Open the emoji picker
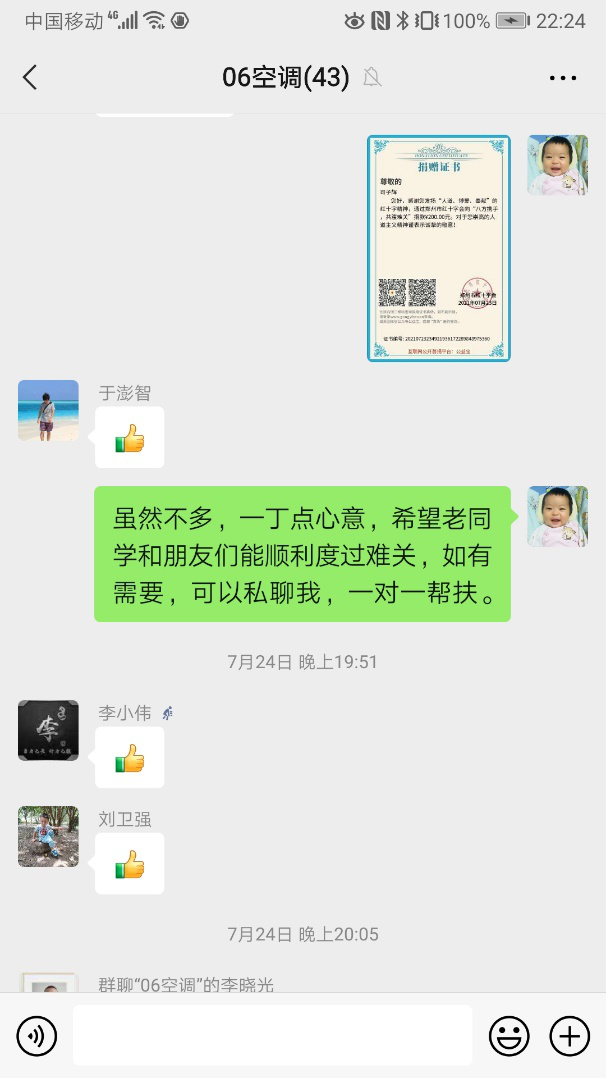This screenshot has height=1078, width=606. [x=509, y=1035]
